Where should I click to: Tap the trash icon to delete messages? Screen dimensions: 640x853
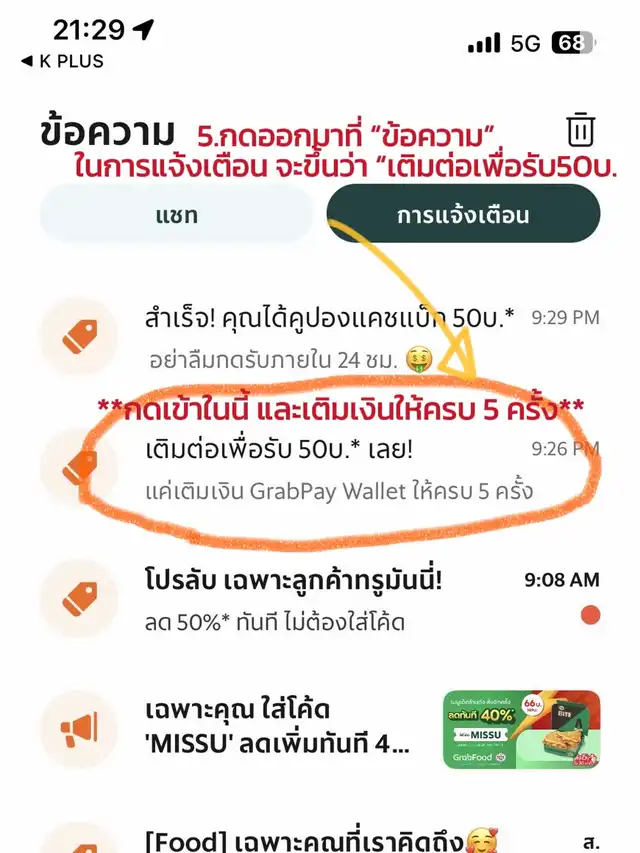(581, 130)
